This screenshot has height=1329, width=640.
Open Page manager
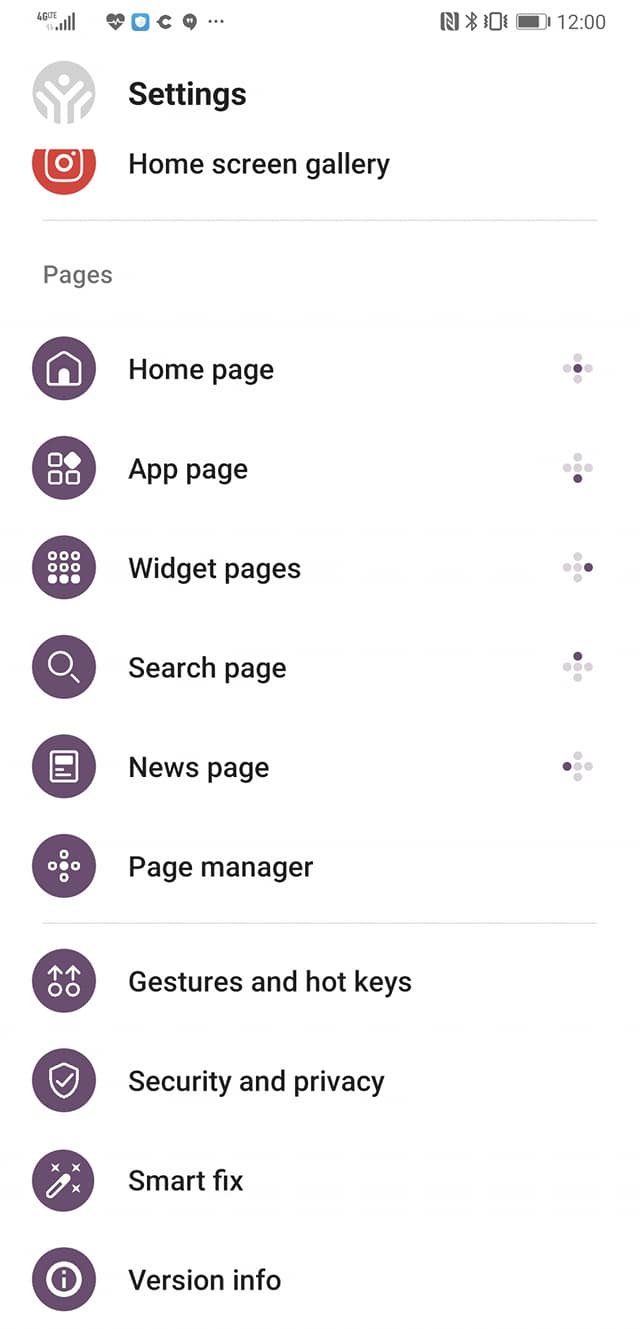click(220, 867)
